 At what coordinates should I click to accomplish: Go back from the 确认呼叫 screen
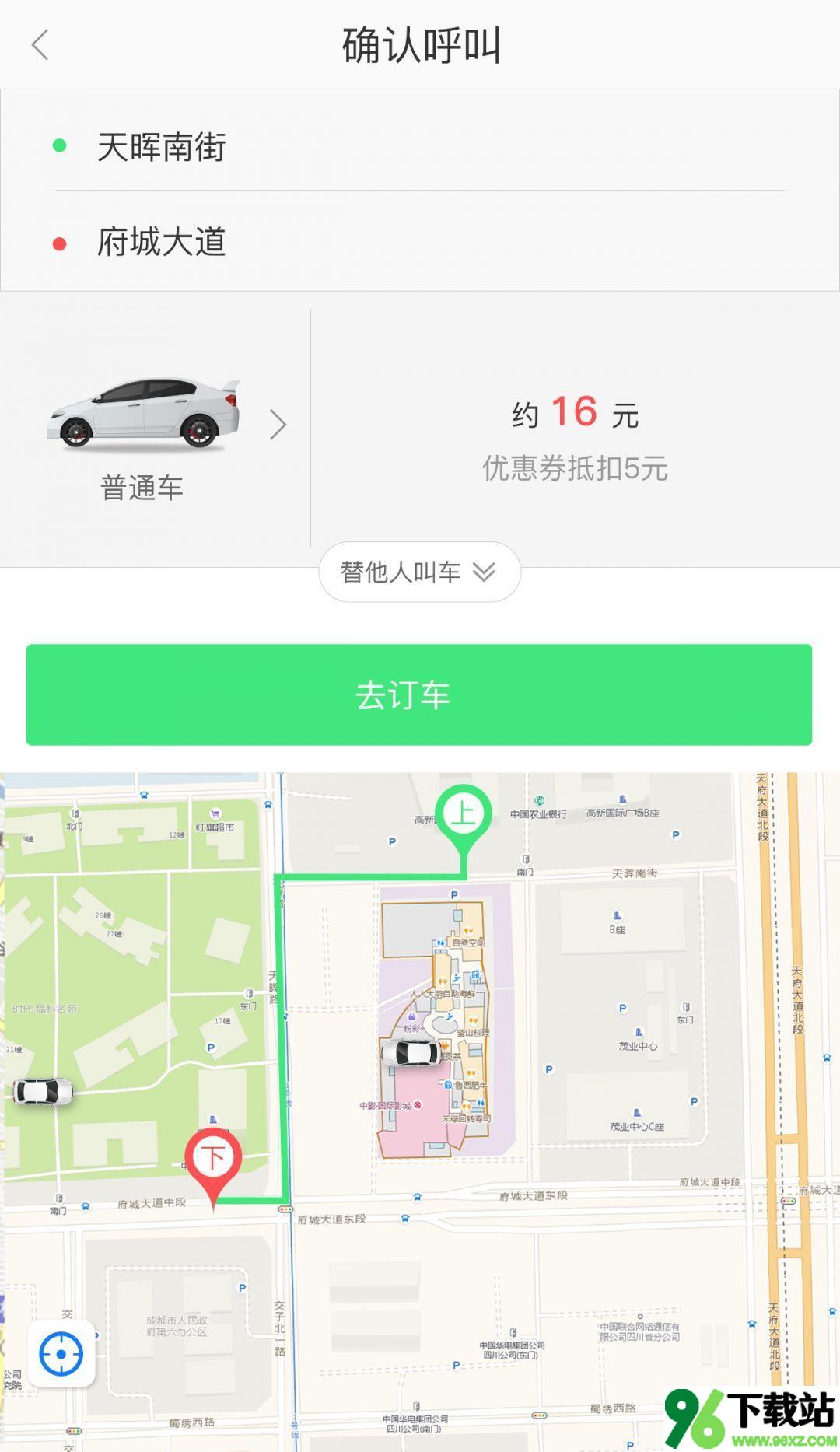(40, 45)
